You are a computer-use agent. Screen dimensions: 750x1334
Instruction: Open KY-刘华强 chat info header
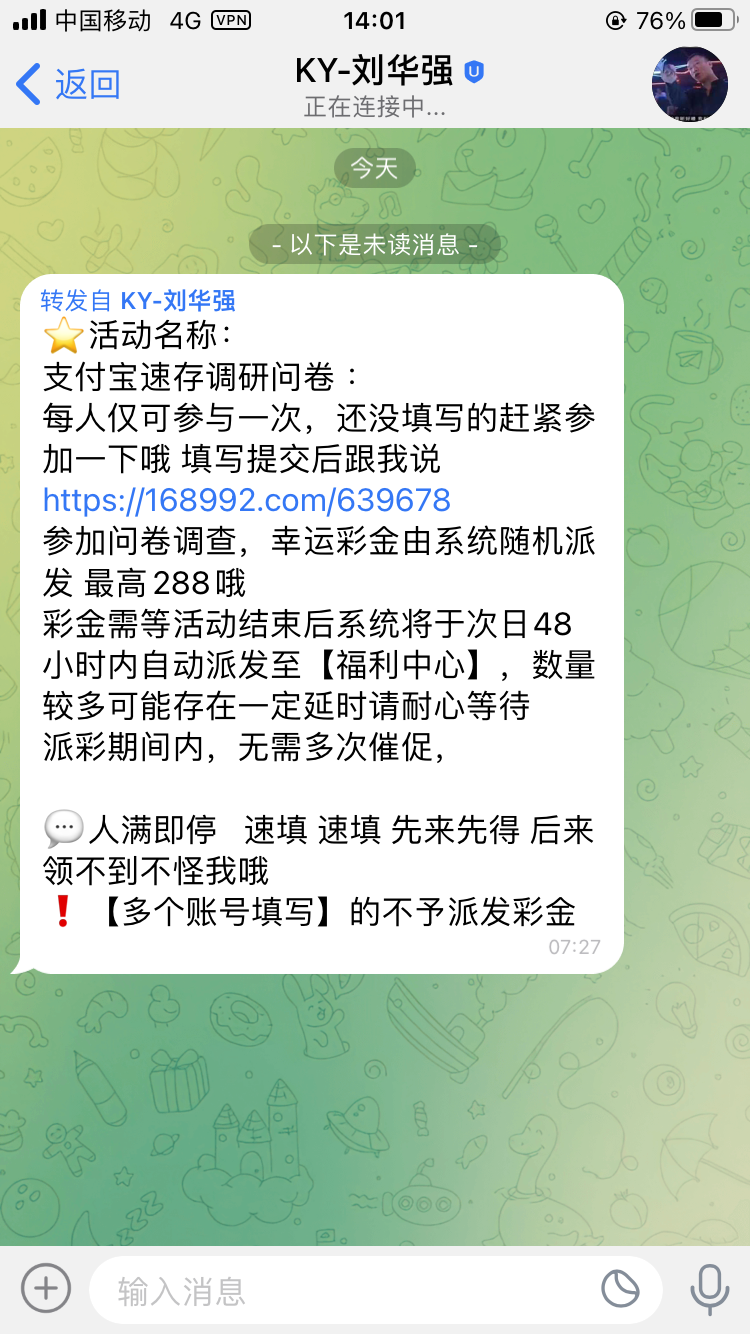pyautogui.click(x=375, y=86)
